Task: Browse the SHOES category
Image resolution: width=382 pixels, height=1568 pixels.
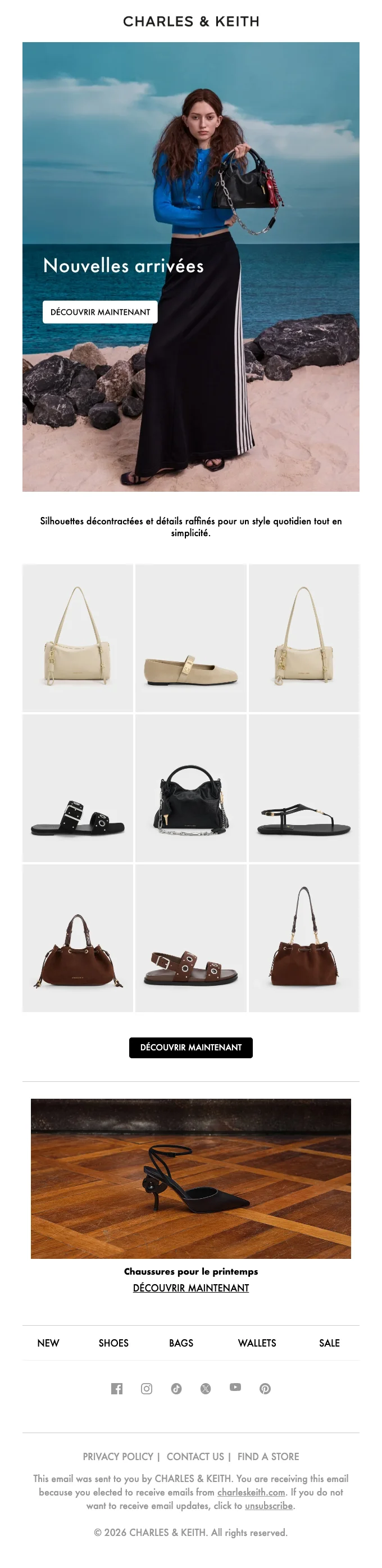Action: coord(113,1342)
